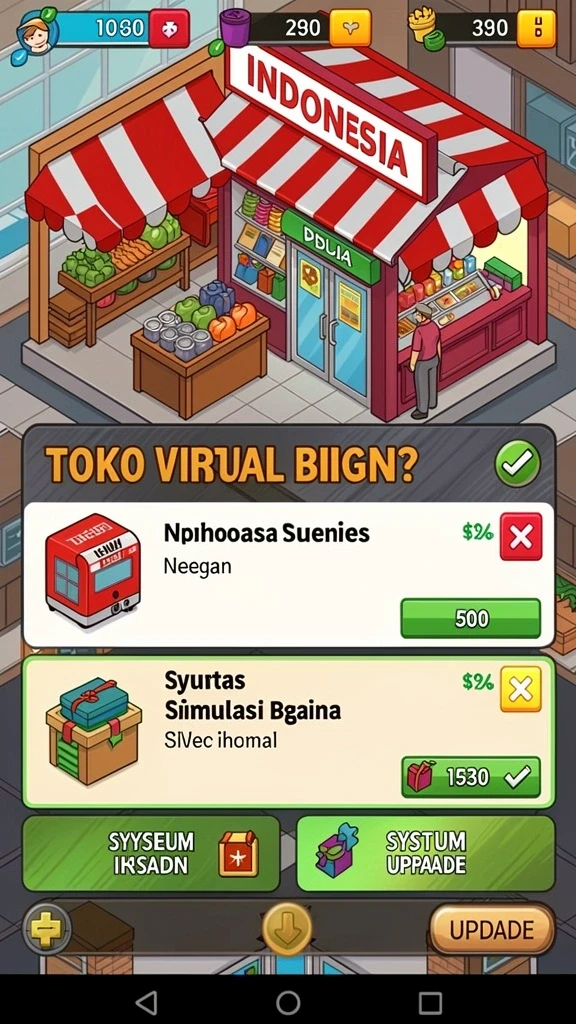Tap the red button beside the 1030 counter
The width and height of the screenshot is (576, 1024).
[169, 28]
